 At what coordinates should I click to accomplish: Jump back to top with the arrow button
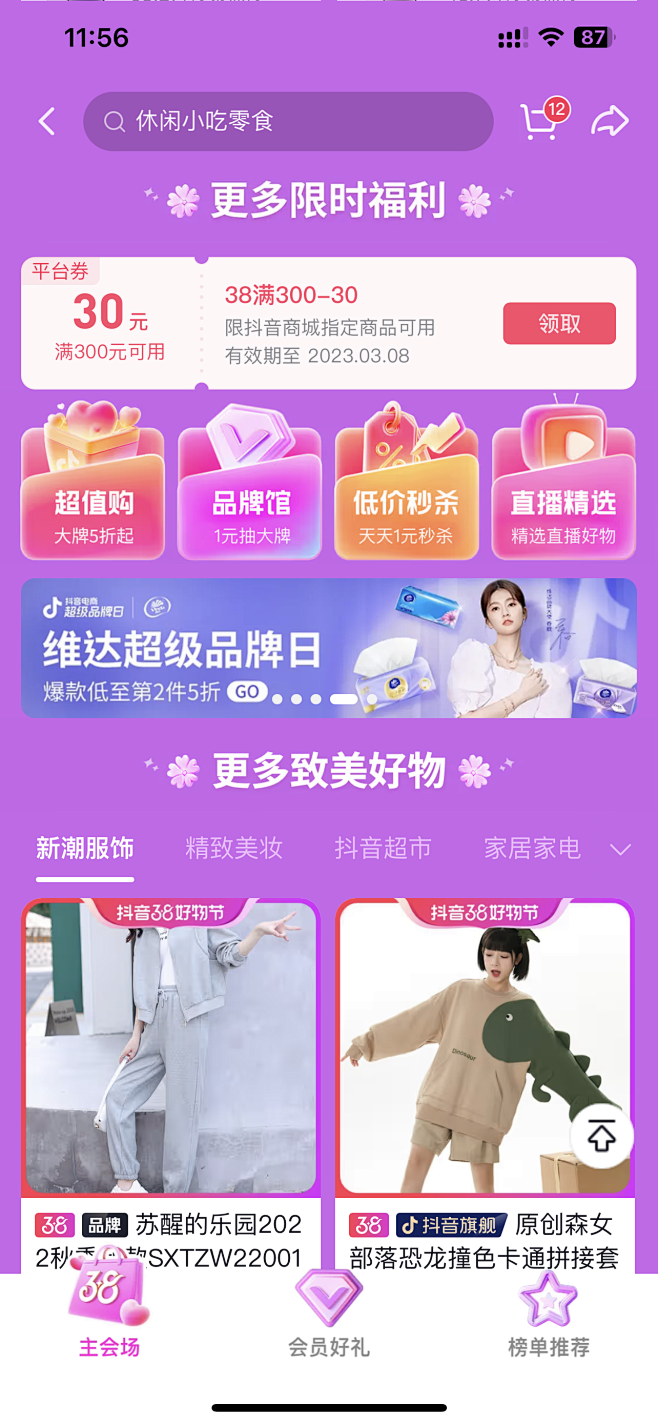[x=602, y=1137]
